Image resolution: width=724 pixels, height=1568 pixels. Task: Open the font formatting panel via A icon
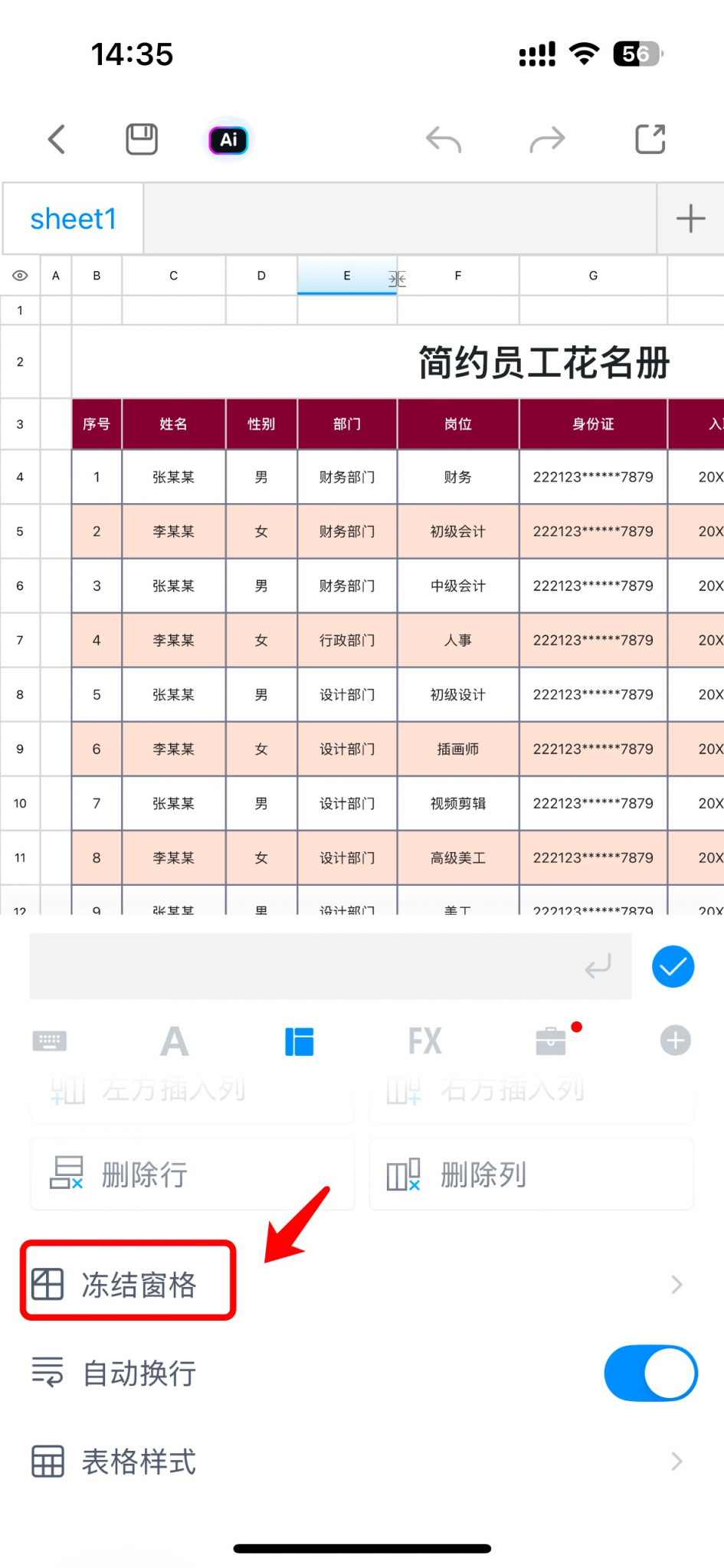coord(175,1040)
